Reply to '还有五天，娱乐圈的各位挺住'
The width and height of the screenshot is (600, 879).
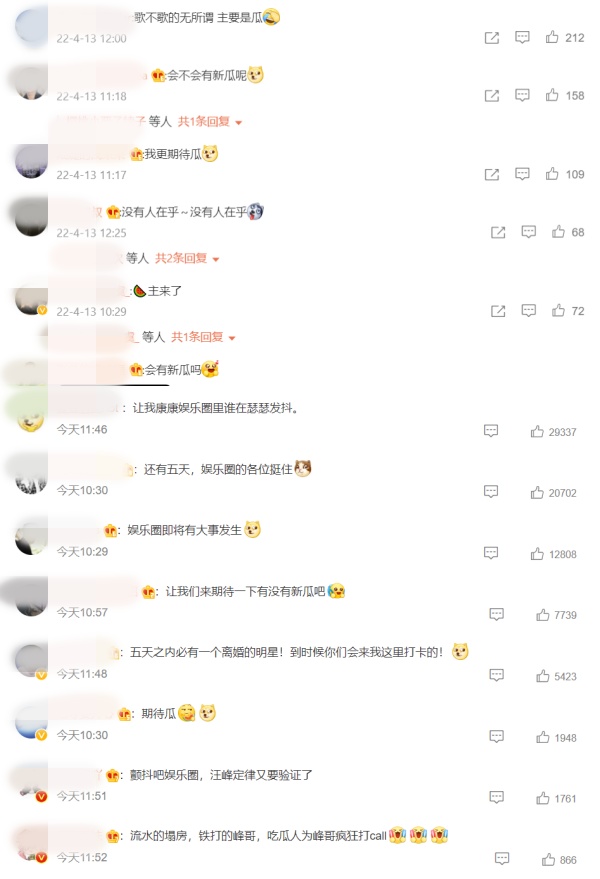pos(491,492)
